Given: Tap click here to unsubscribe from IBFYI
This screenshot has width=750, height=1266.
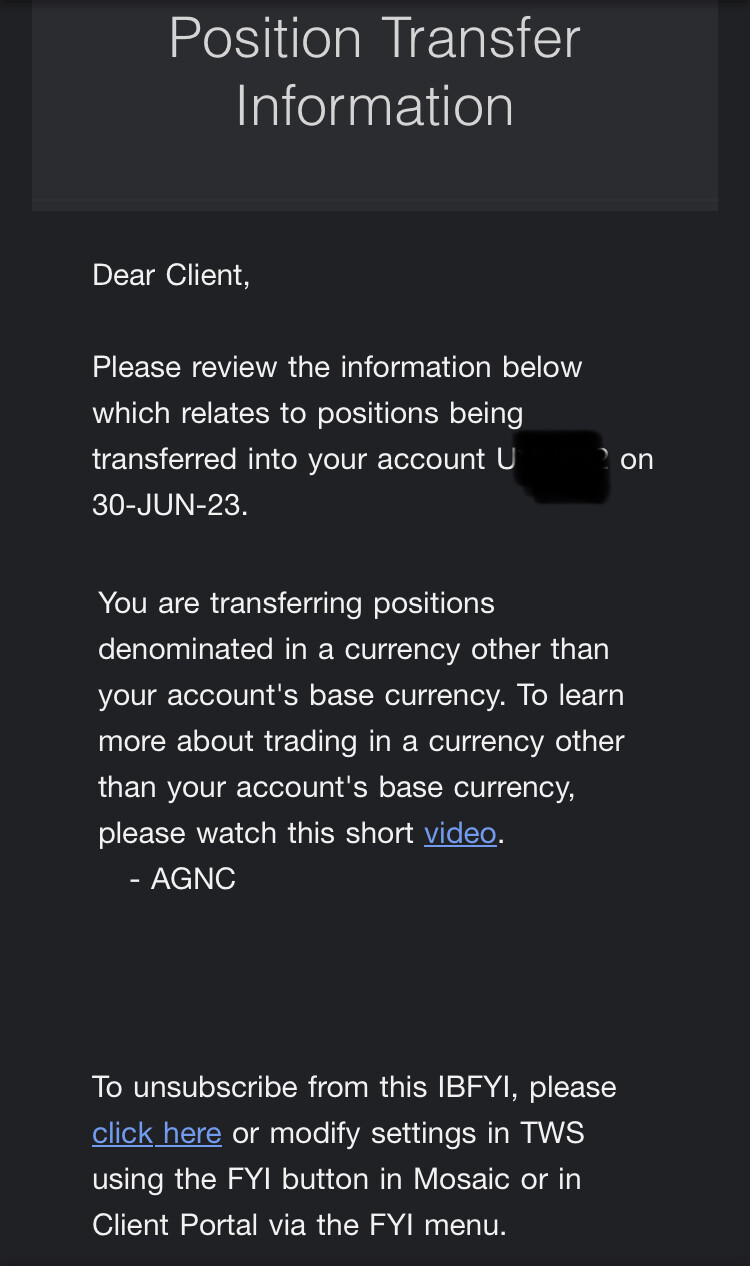Looking at the screenshot, I should [x=157, y=1133].
